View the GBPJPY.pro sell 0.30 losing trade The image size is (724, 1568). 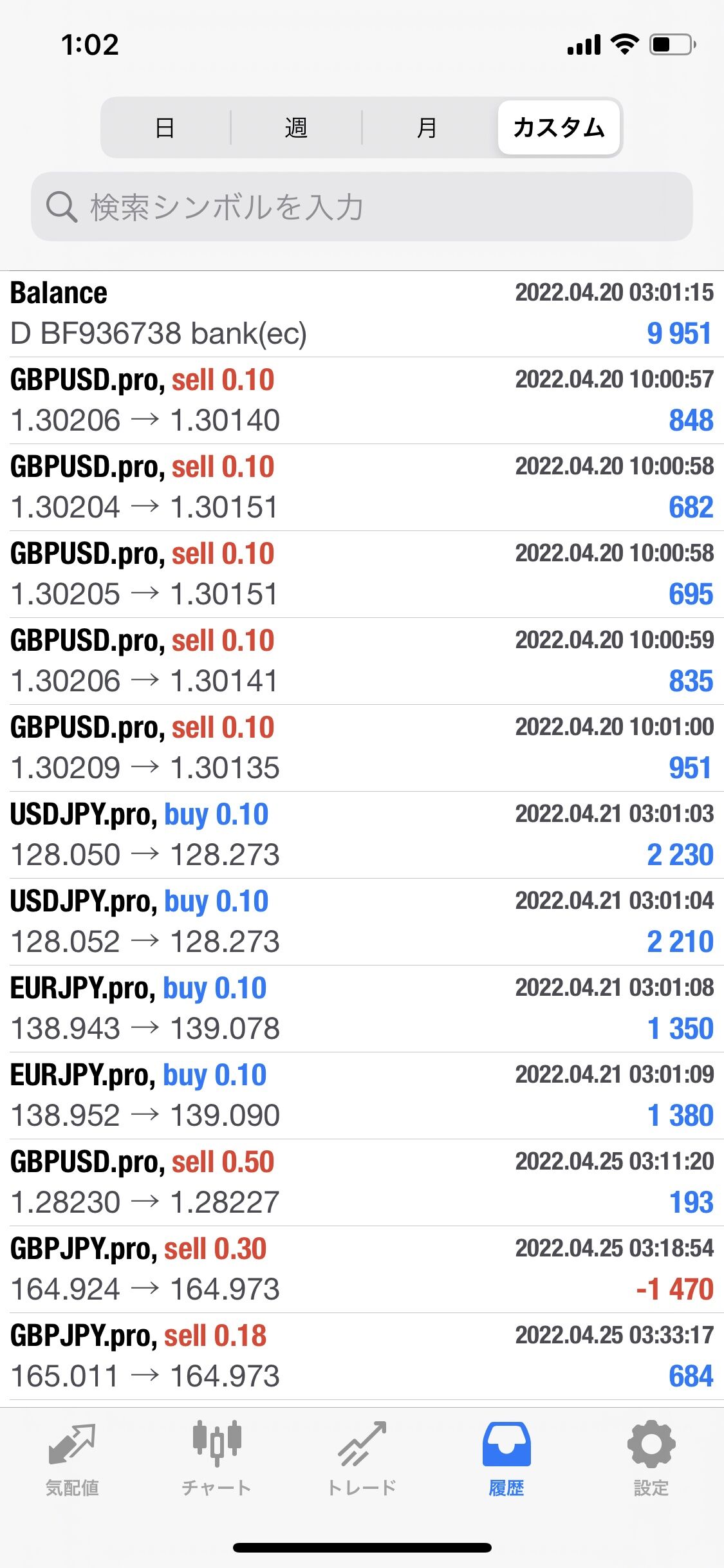[x=362, y=1269]
